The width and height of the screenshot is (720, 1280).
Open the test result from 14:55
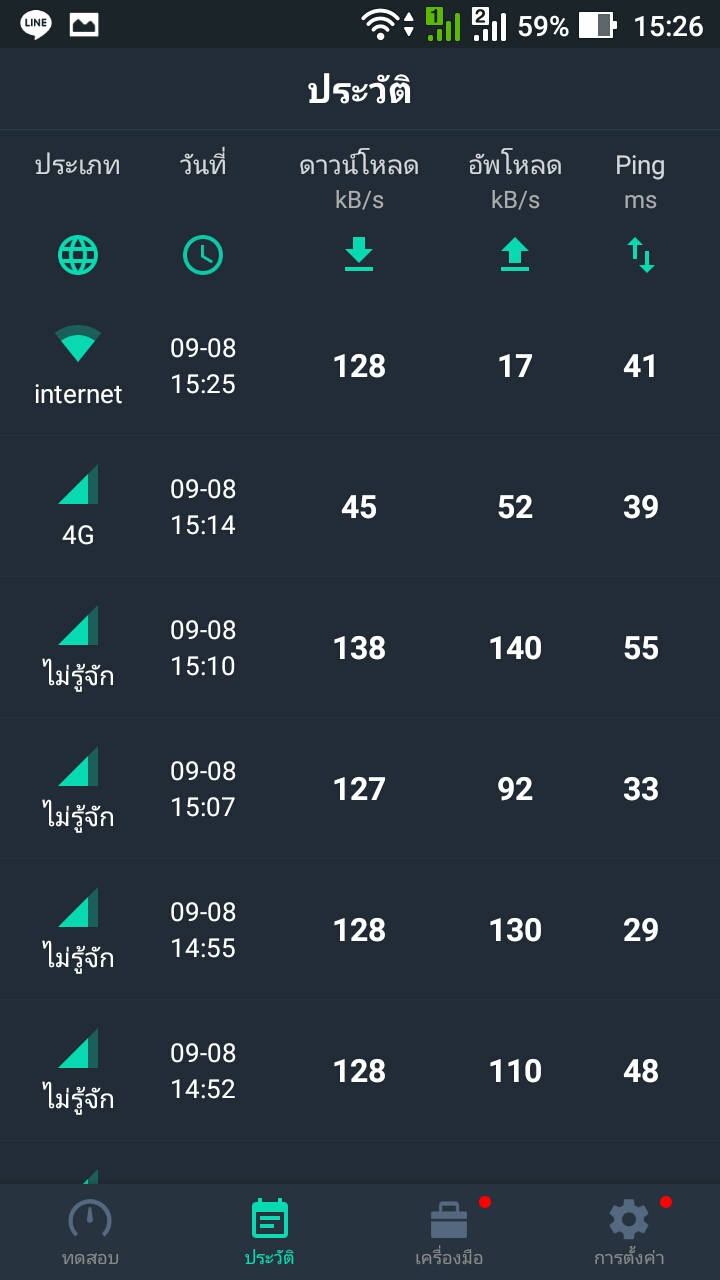360,930
